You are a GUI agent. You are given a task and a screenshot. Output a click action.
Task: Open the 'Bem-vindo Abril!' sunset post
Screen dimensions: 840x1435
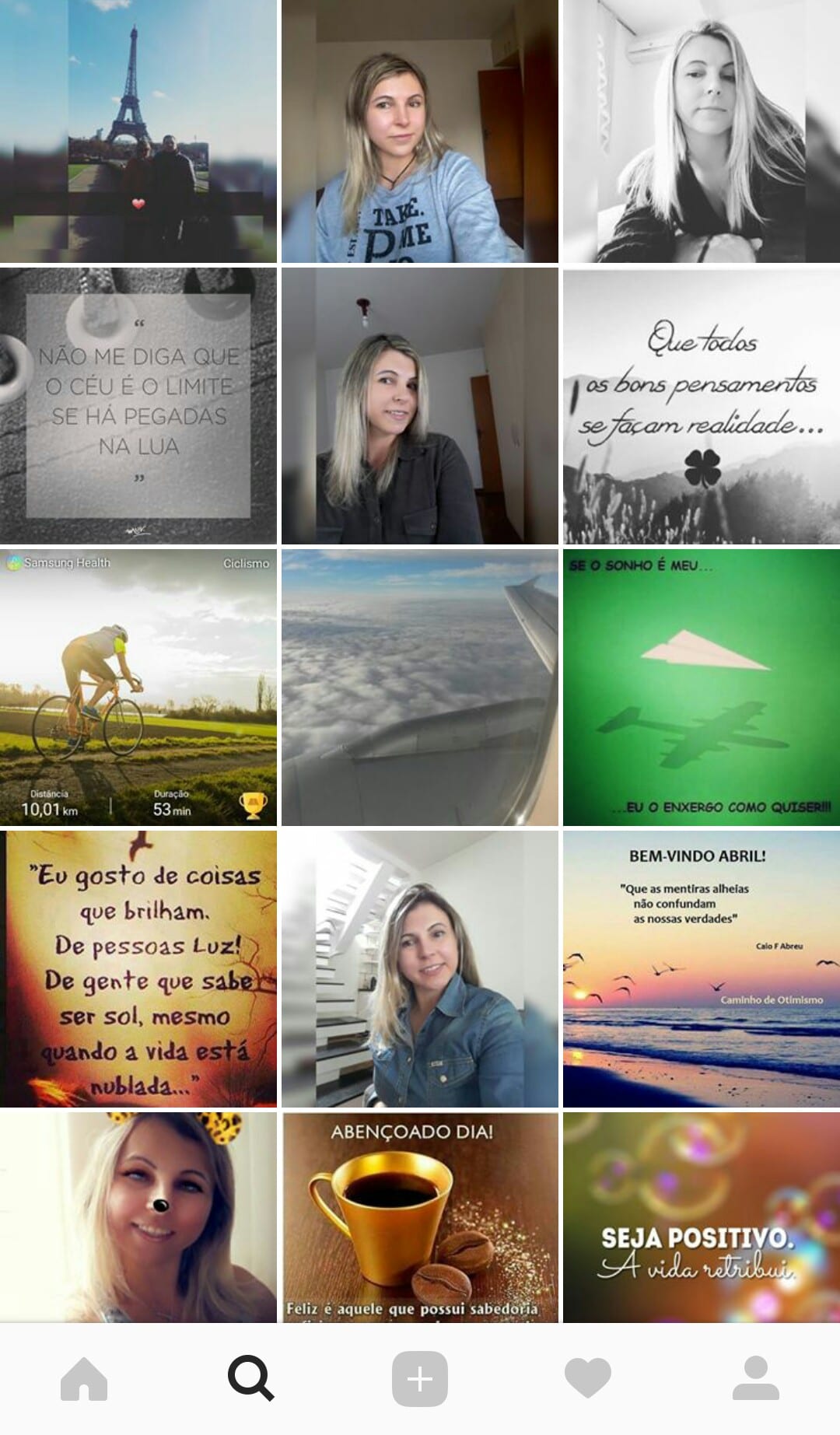click(x=702, y=969)
